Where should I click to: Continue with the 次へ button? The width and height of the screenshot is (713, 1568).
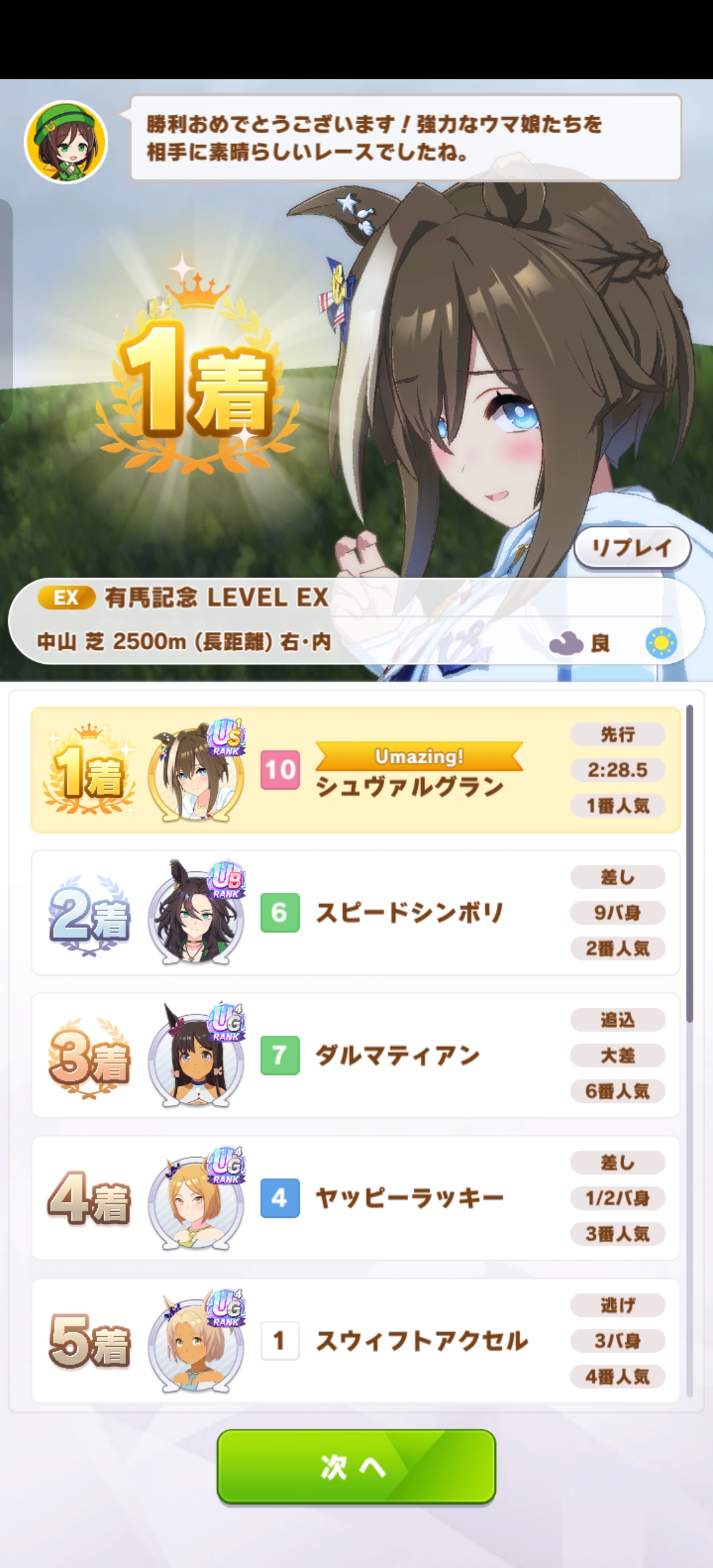click(x=356, y=1467)
